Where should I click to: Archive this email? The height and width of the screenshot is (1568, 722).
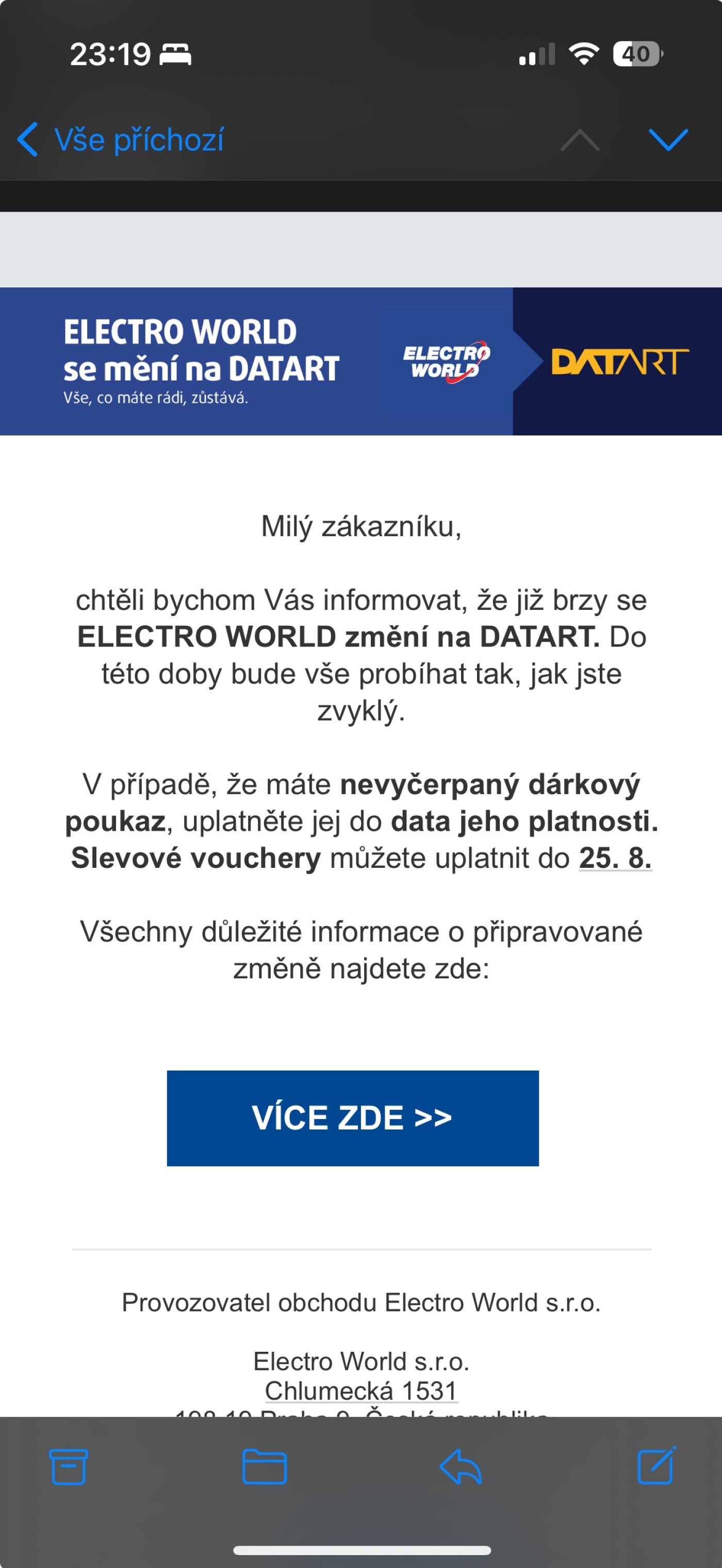tap(68, 1467)
